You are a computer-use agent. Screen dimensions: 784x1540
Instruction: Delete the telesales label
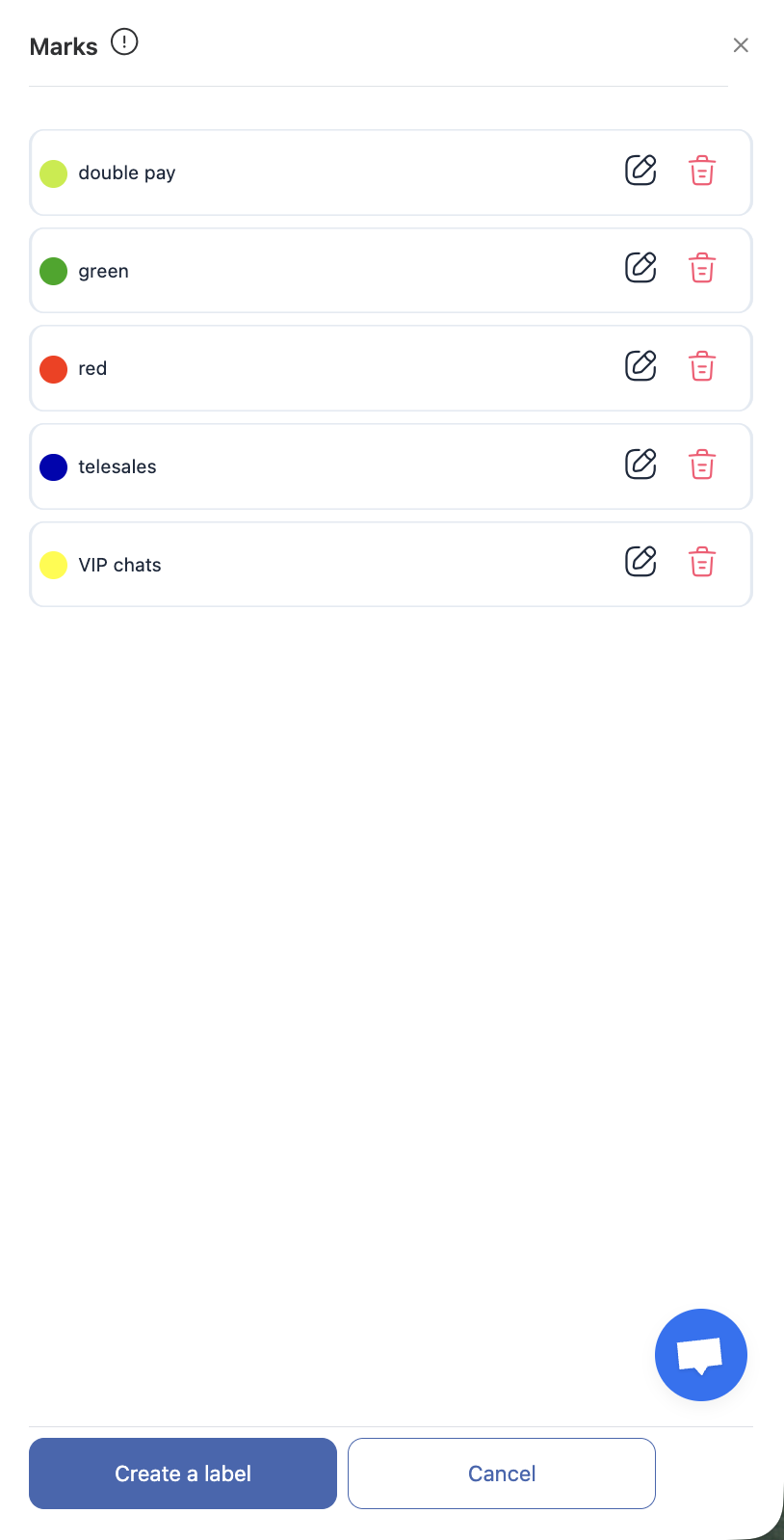(x=702, y=465)
